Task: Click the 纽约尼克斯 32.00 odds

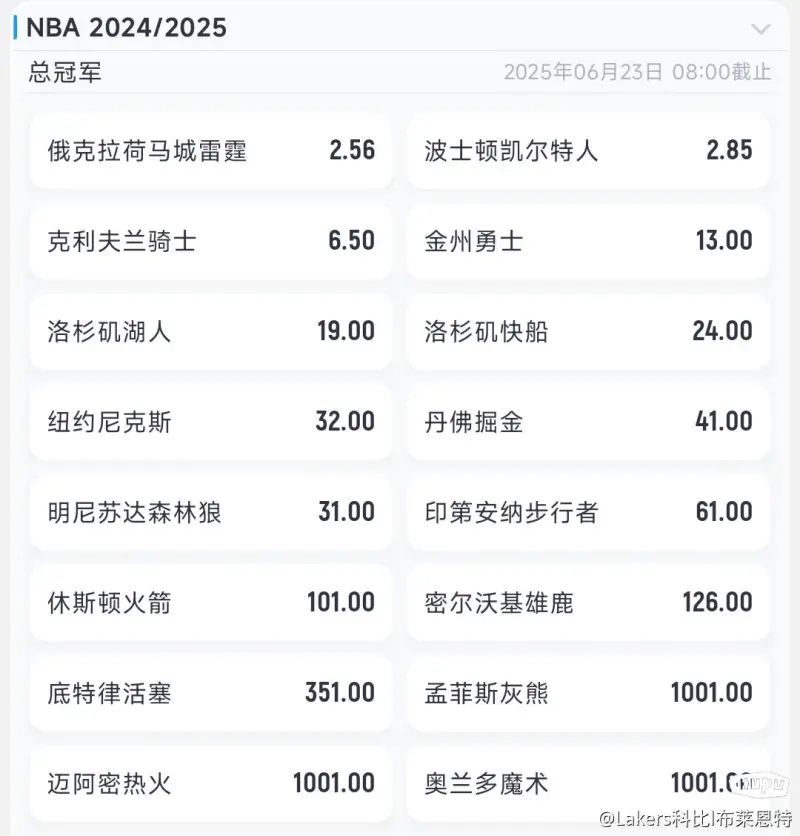Action: pos(210,422)
